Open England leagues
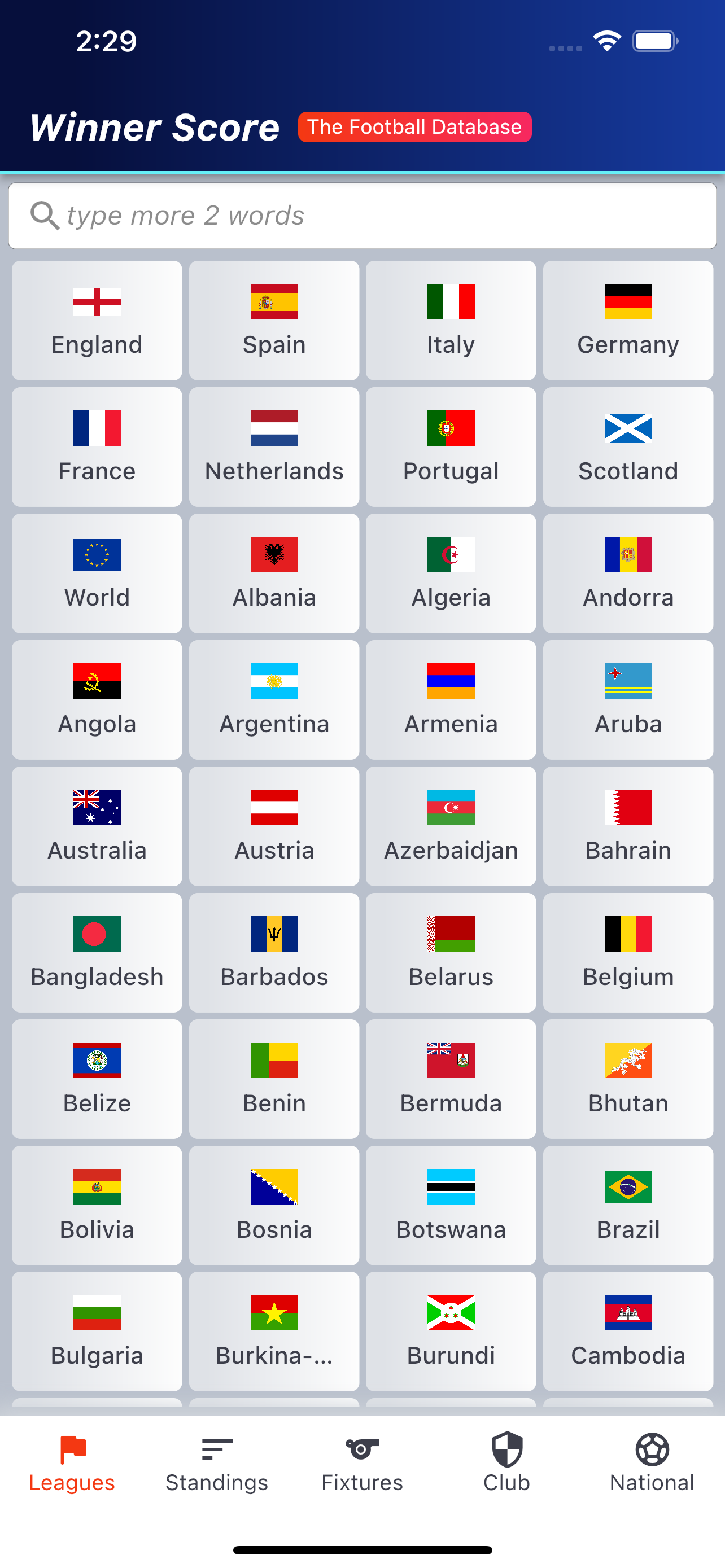The height and width of the screenshot is (1568, 725). tap(97, 321)
